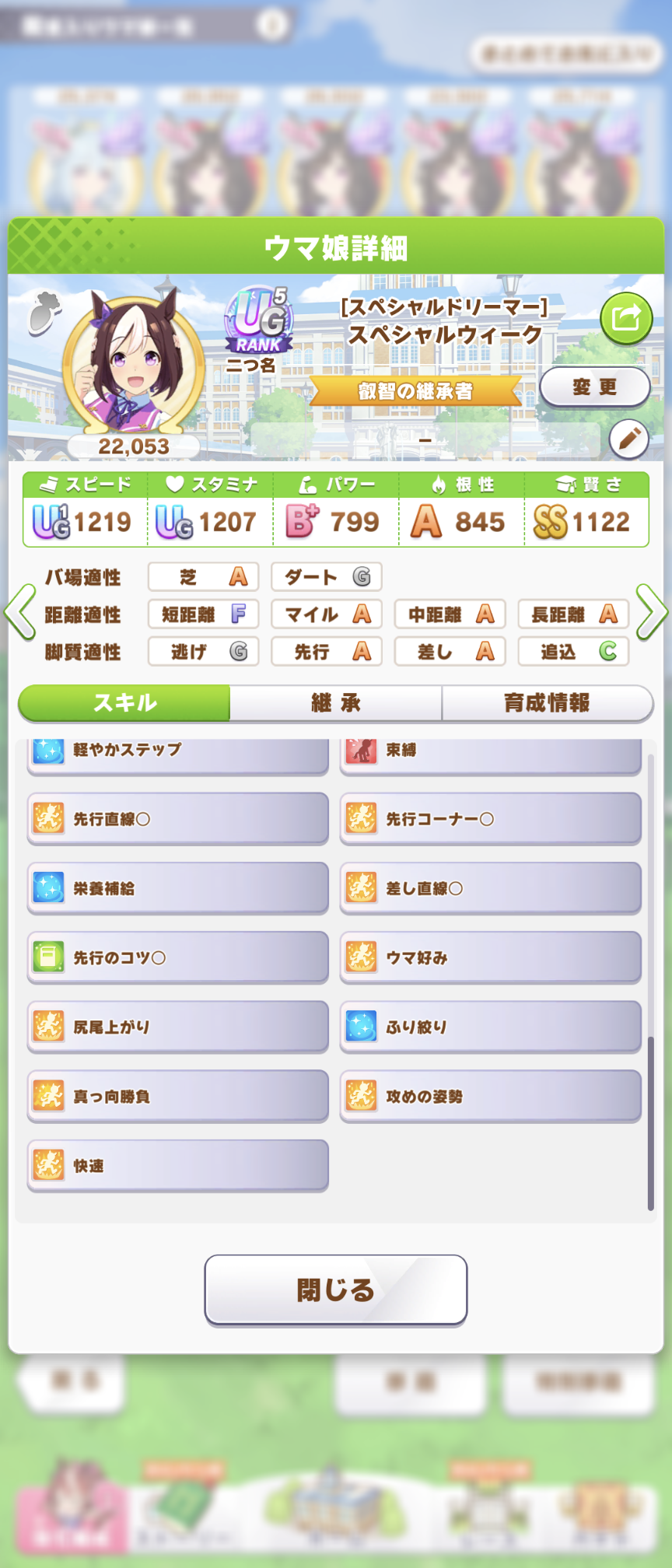
Task: Show details for ウマ好み
Action: point(491,957)
